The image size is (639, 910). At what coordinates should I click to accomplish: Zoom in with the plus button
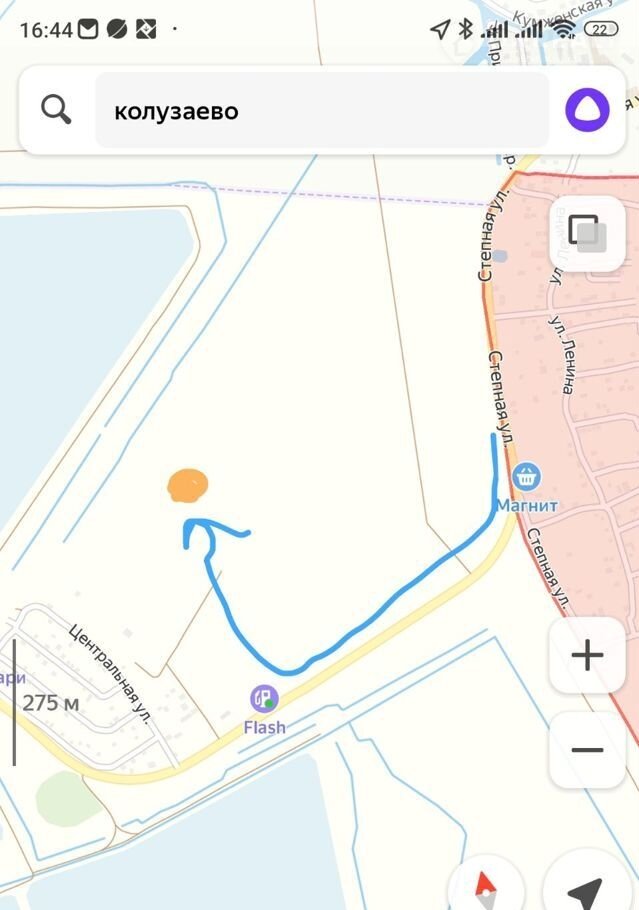click(587, 656)
